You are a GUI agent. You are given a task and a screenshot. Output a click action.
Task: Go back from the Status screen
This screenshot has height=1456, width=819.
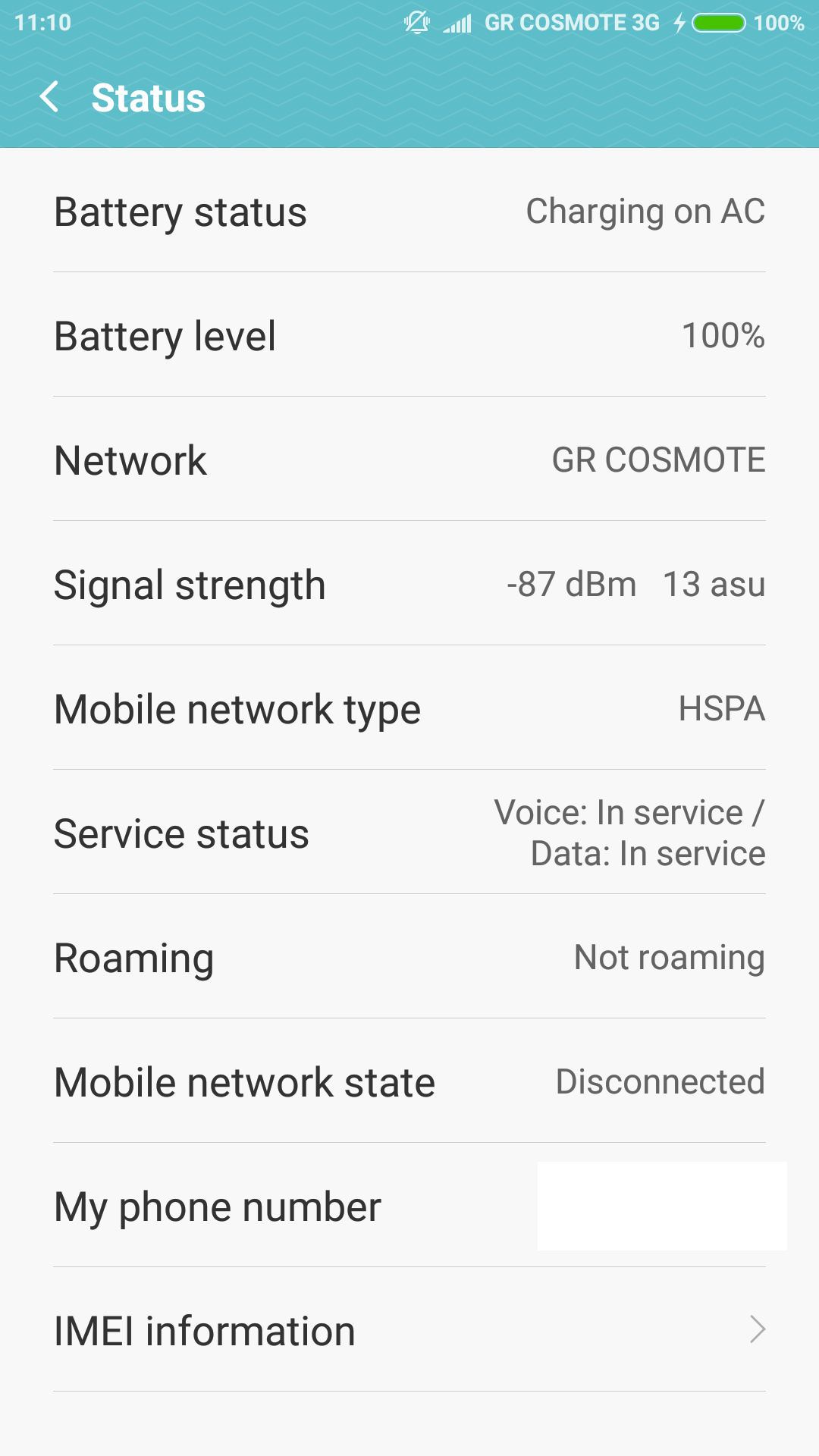[50, 97]
